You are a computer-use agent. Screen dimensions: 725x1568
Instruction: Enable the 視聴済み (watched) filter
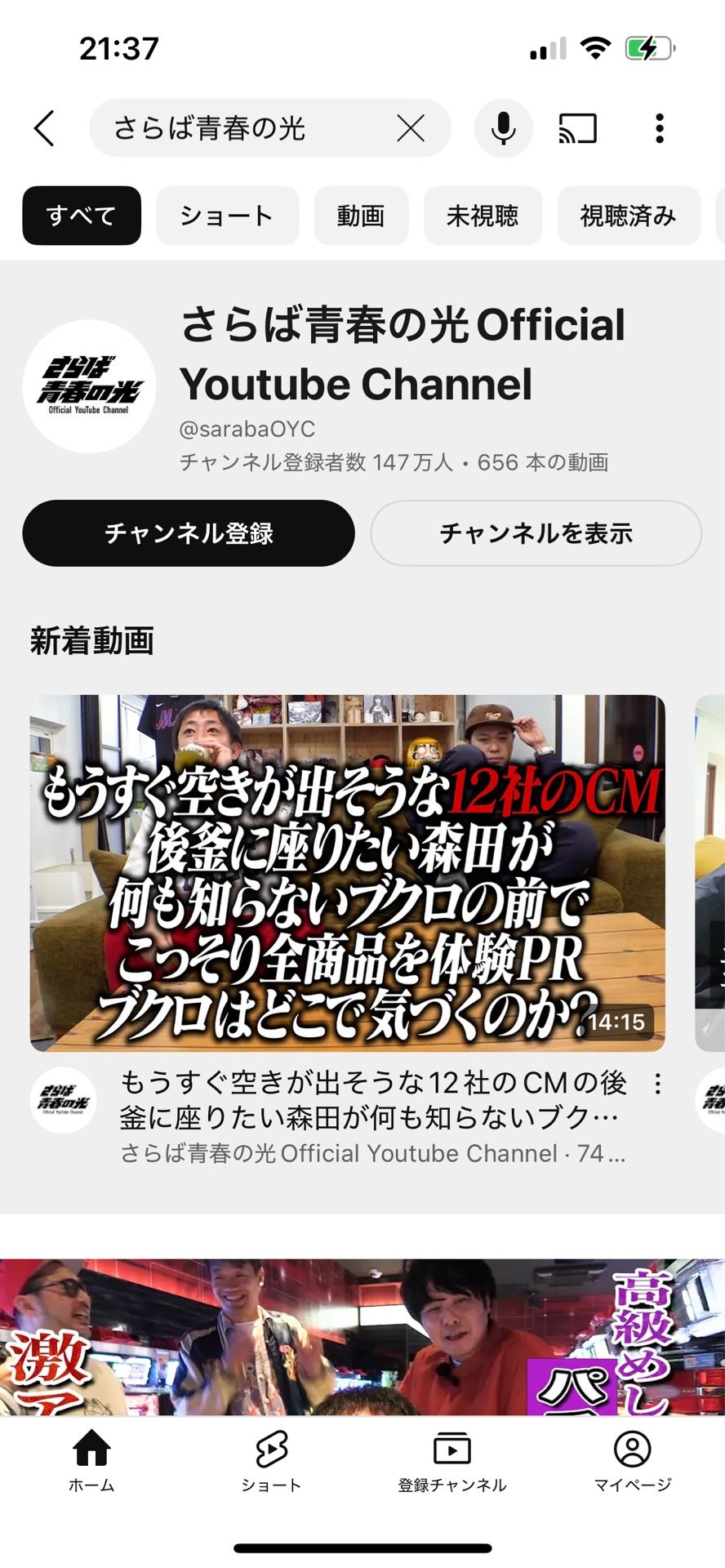point(628,216)
